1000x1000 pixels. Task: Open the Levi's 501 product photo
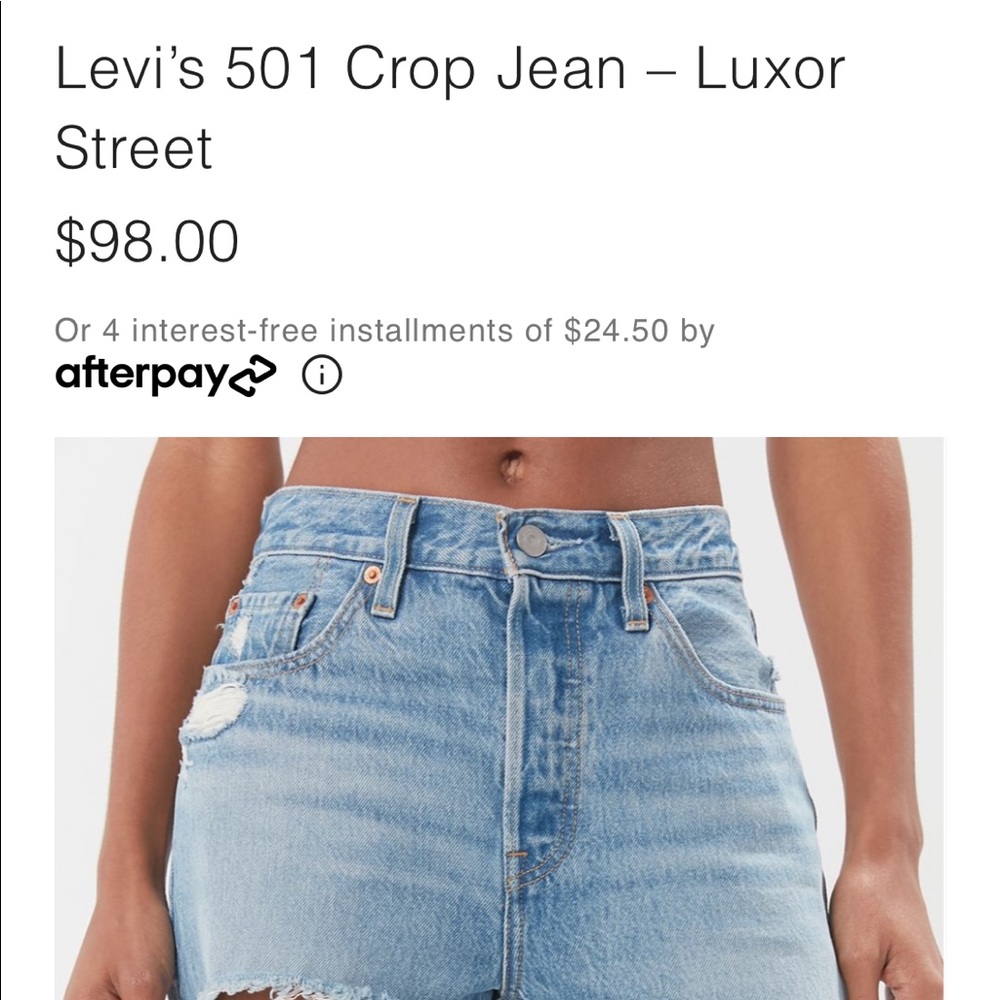(498, 718)
